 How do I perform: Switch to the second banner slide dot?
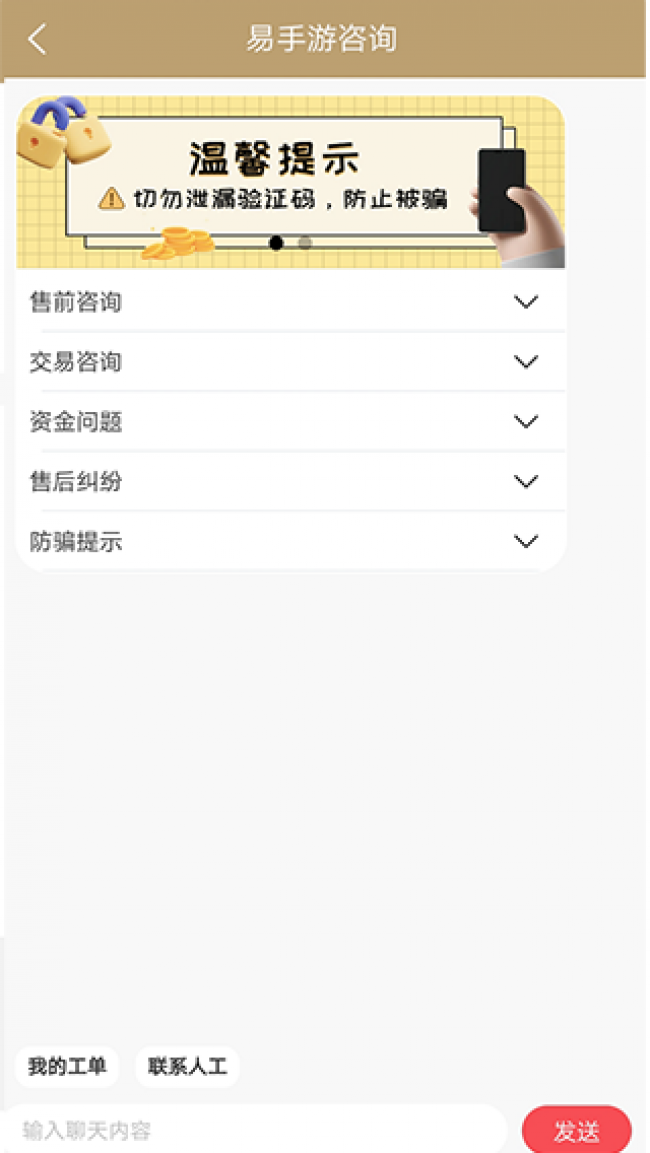pyautogui.click(x=305, y=243)
